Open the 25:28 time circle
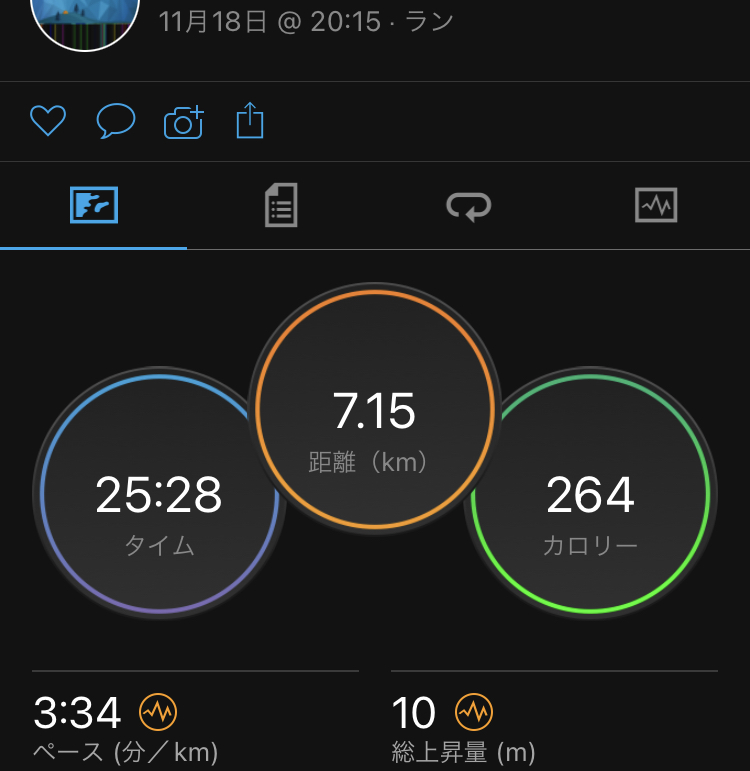The width and height of the screenshot is (750, 771). click(160, 495)
